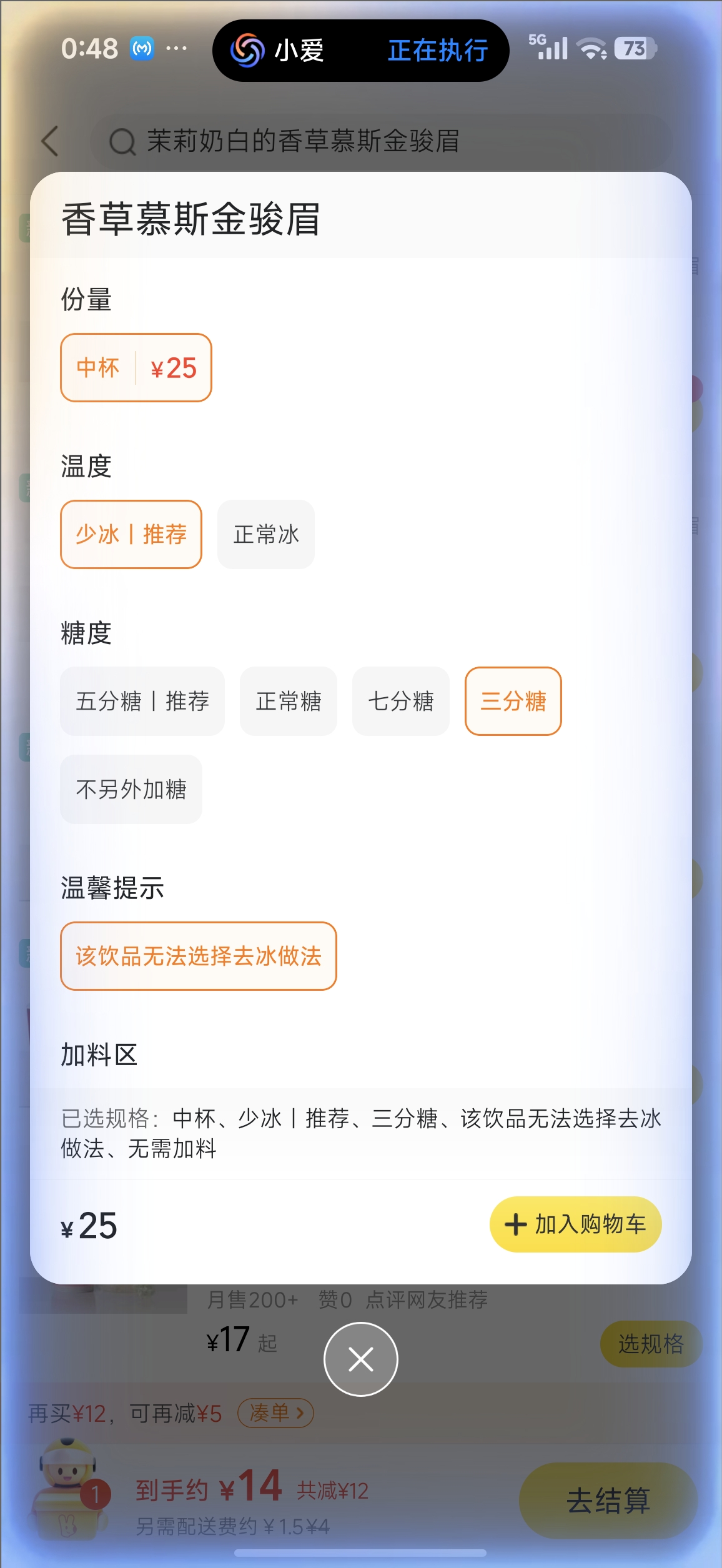Open 凑单 add-on link
The width and height of the screenshot is (722, 1568).
[275, 1412]
